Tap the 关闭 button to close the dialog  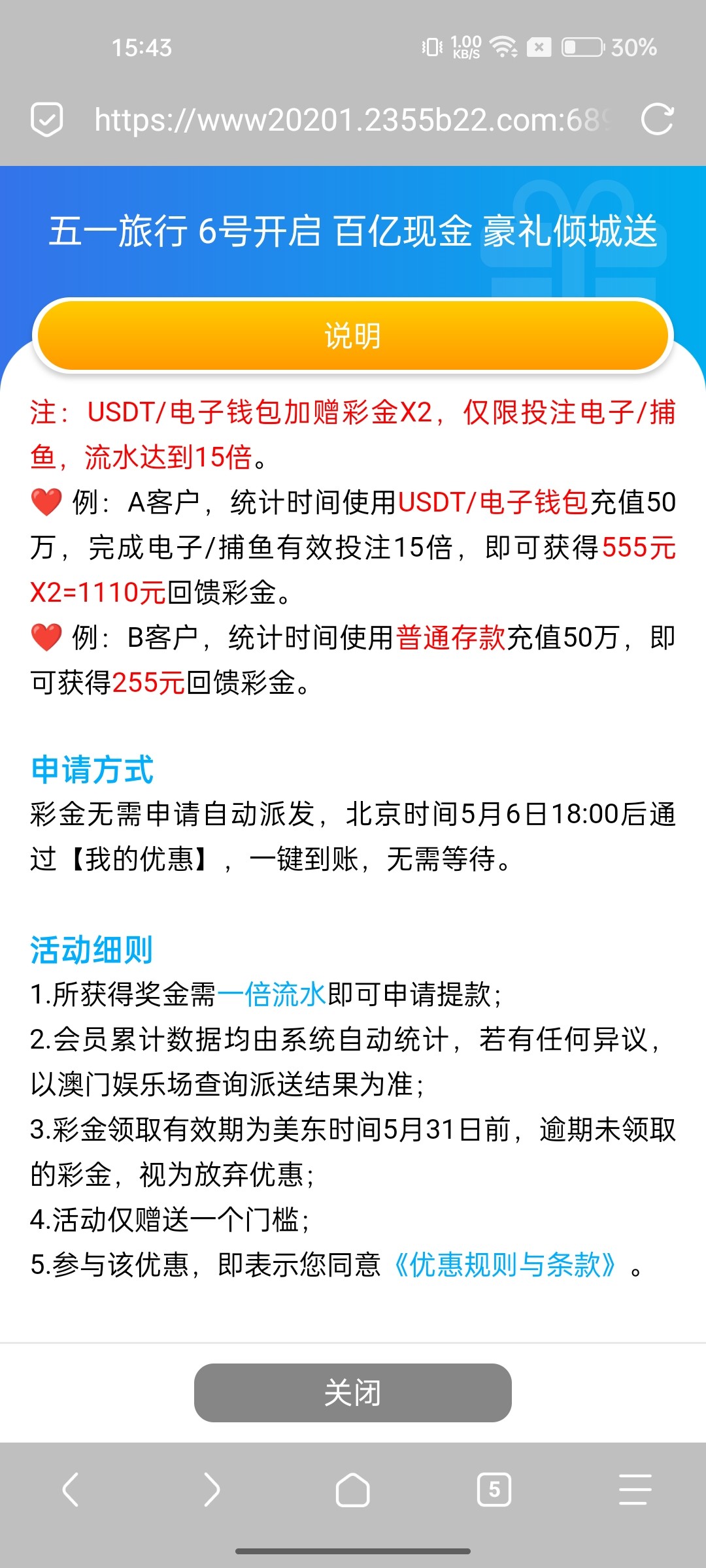click(352, 1392)
